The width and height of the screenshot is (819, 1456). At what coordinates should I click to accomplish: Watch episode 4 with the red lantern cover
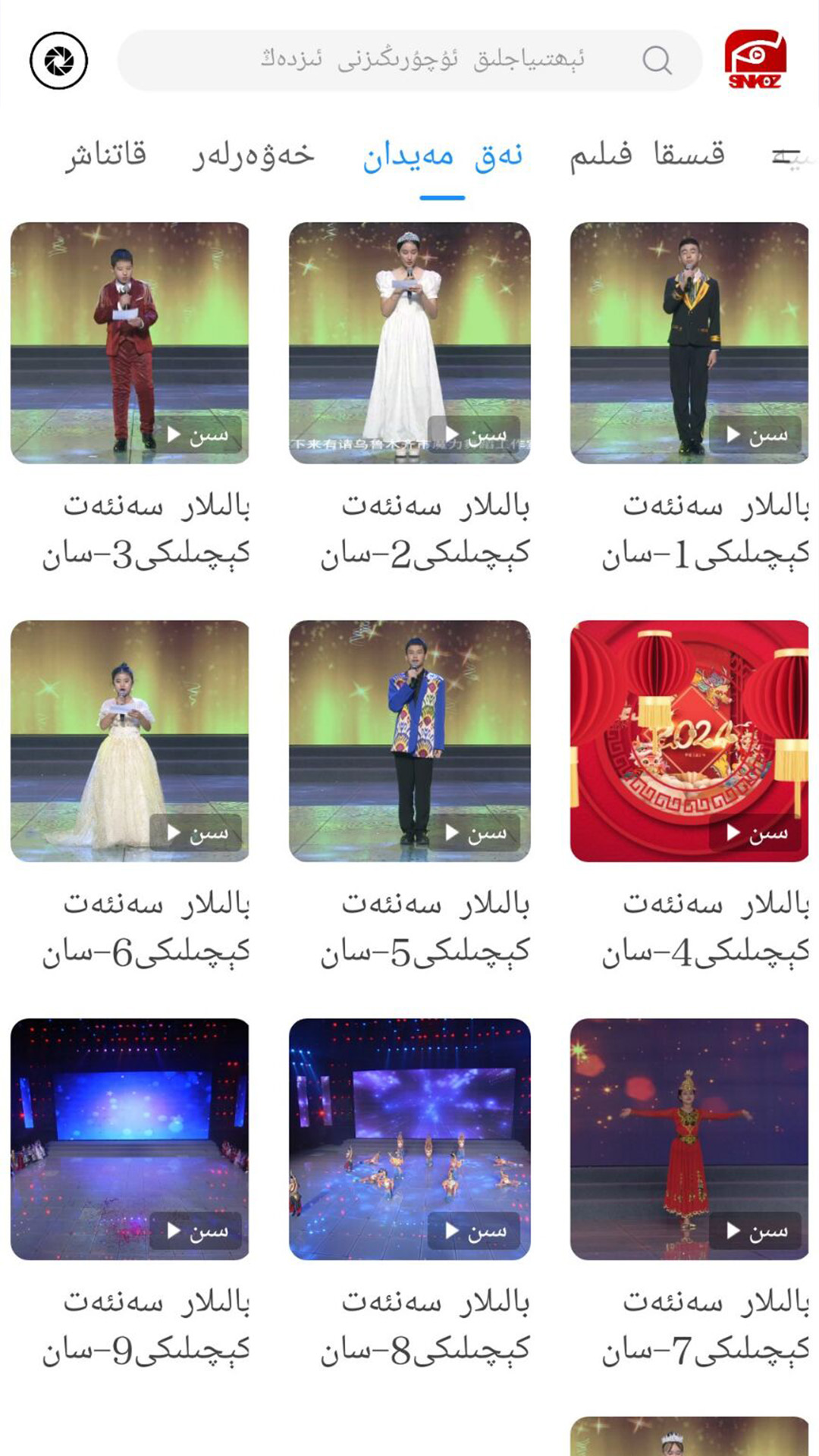(689, 741)
